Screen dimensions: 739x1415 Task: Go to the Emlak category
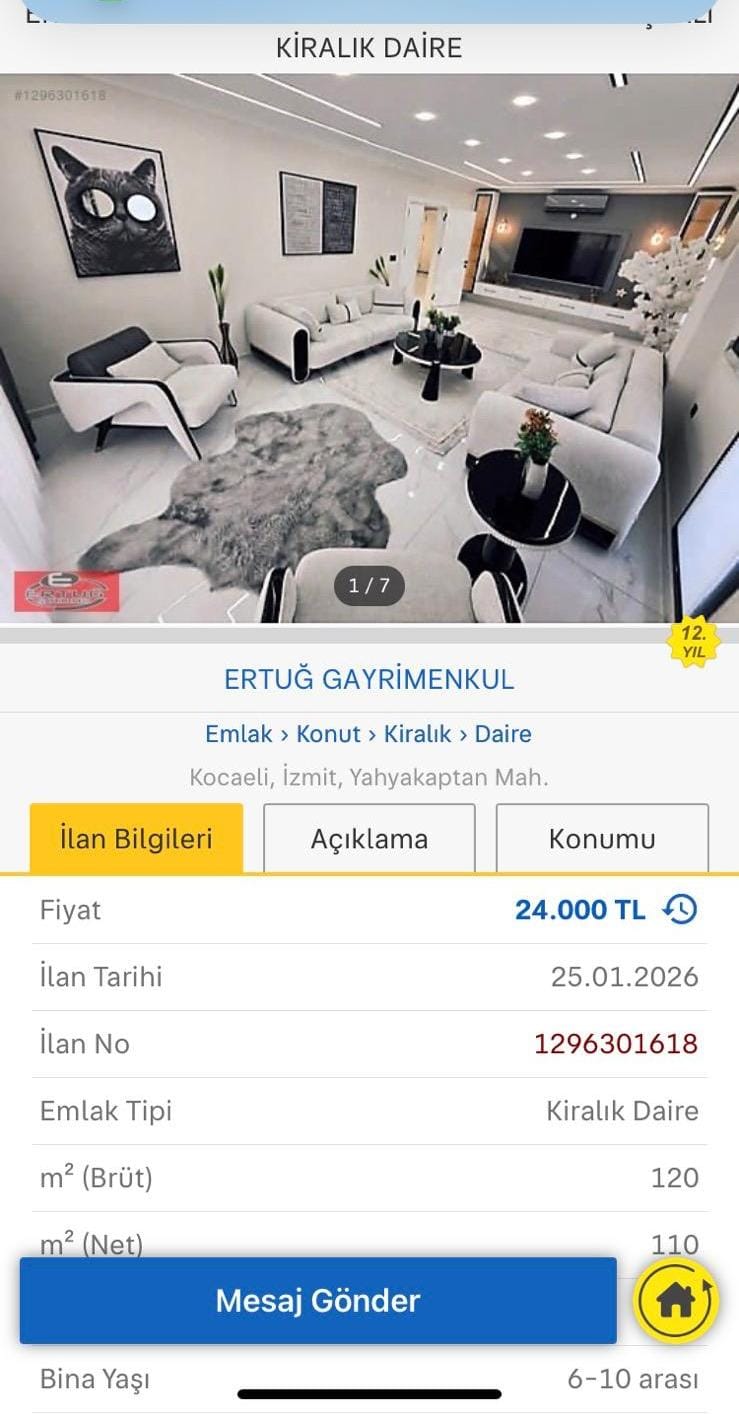(x=238, y=734)
